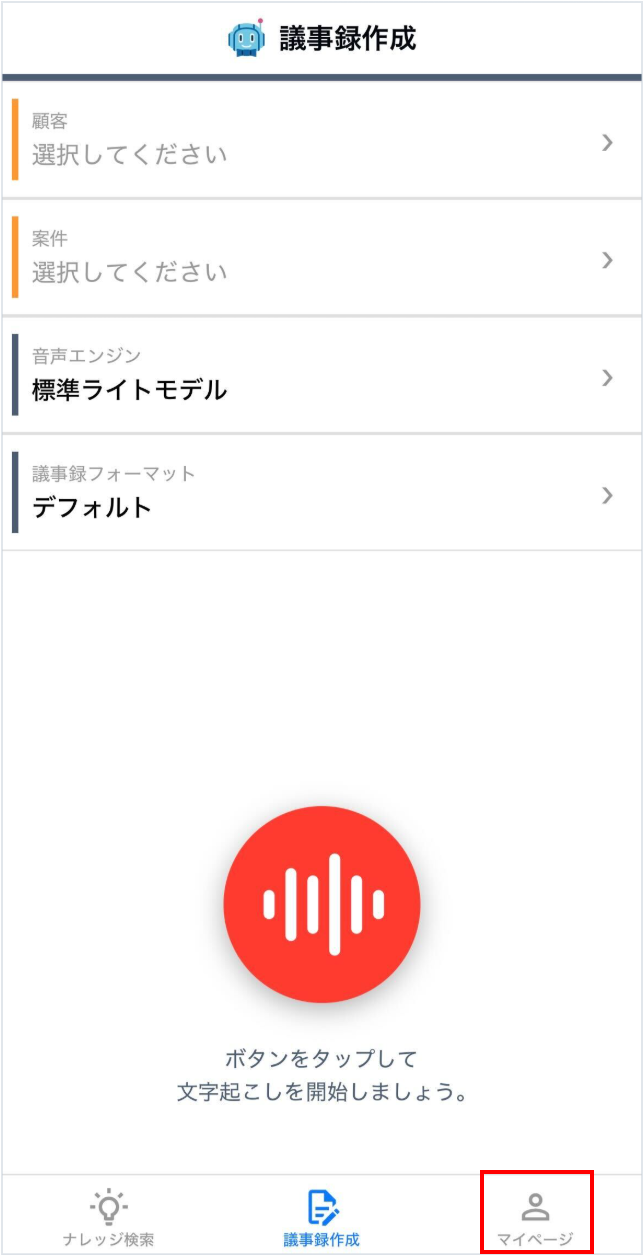Go to the マイページ tab

point(536,1217)
